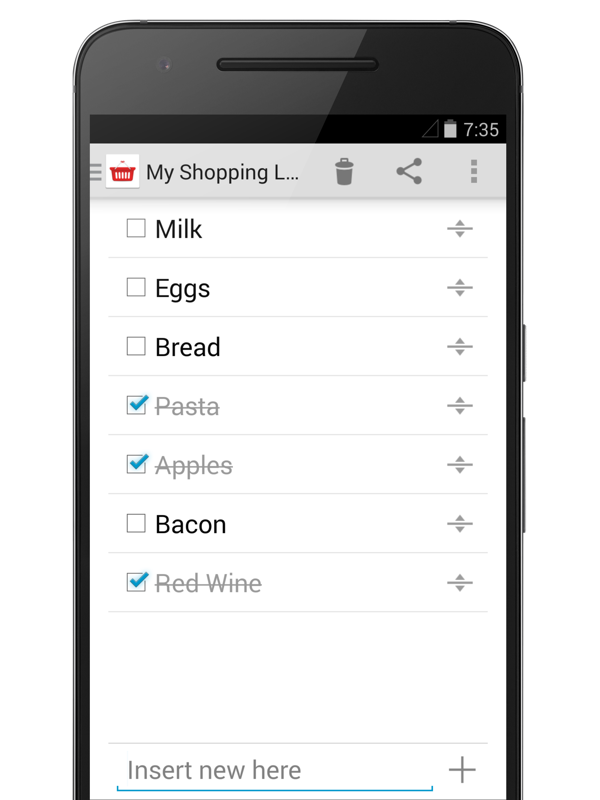Open the navigation drawer menu
This screenshot has width=600, height=800.
tap(97, 172)
